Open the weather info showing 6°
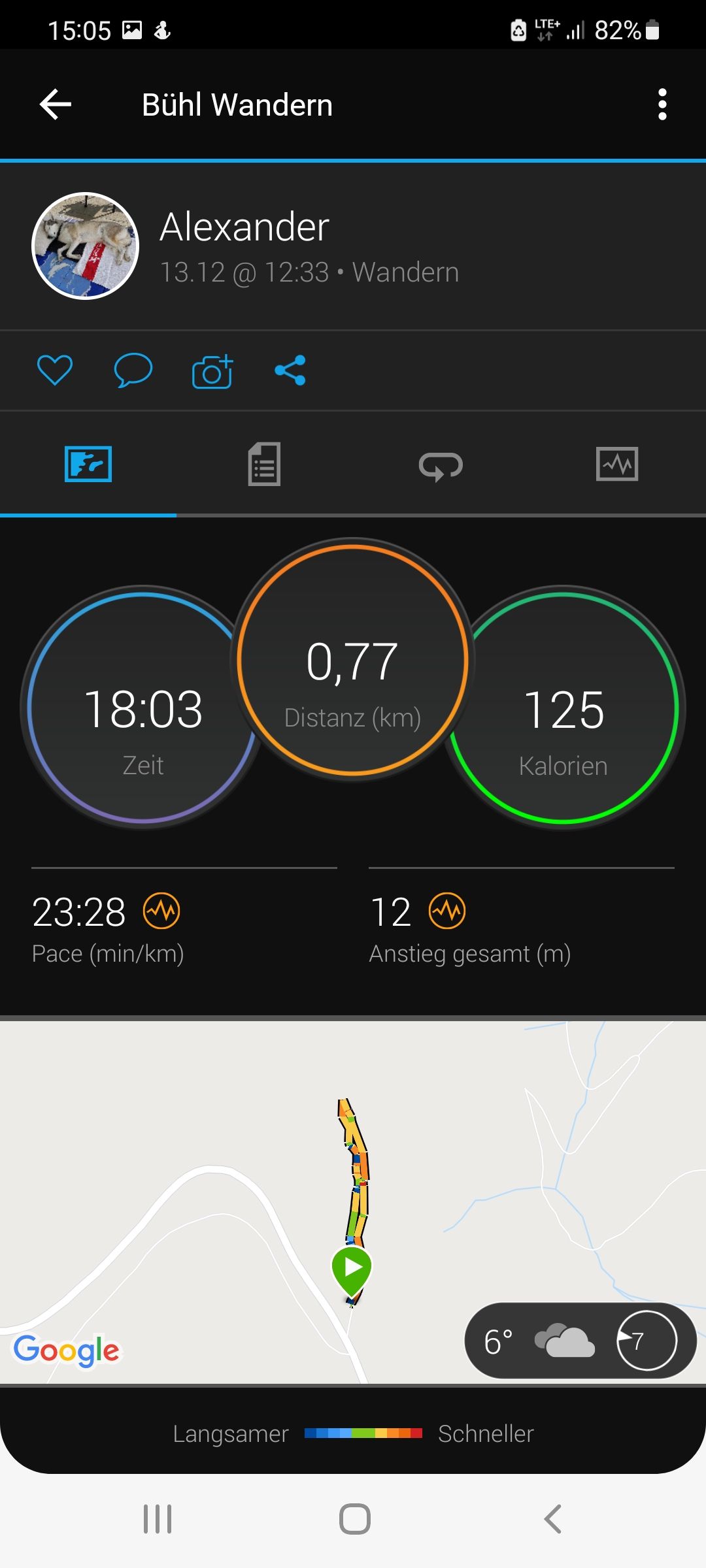Image resolution: width=706 pixels, height=1568 pixels. click(579, 1341)
